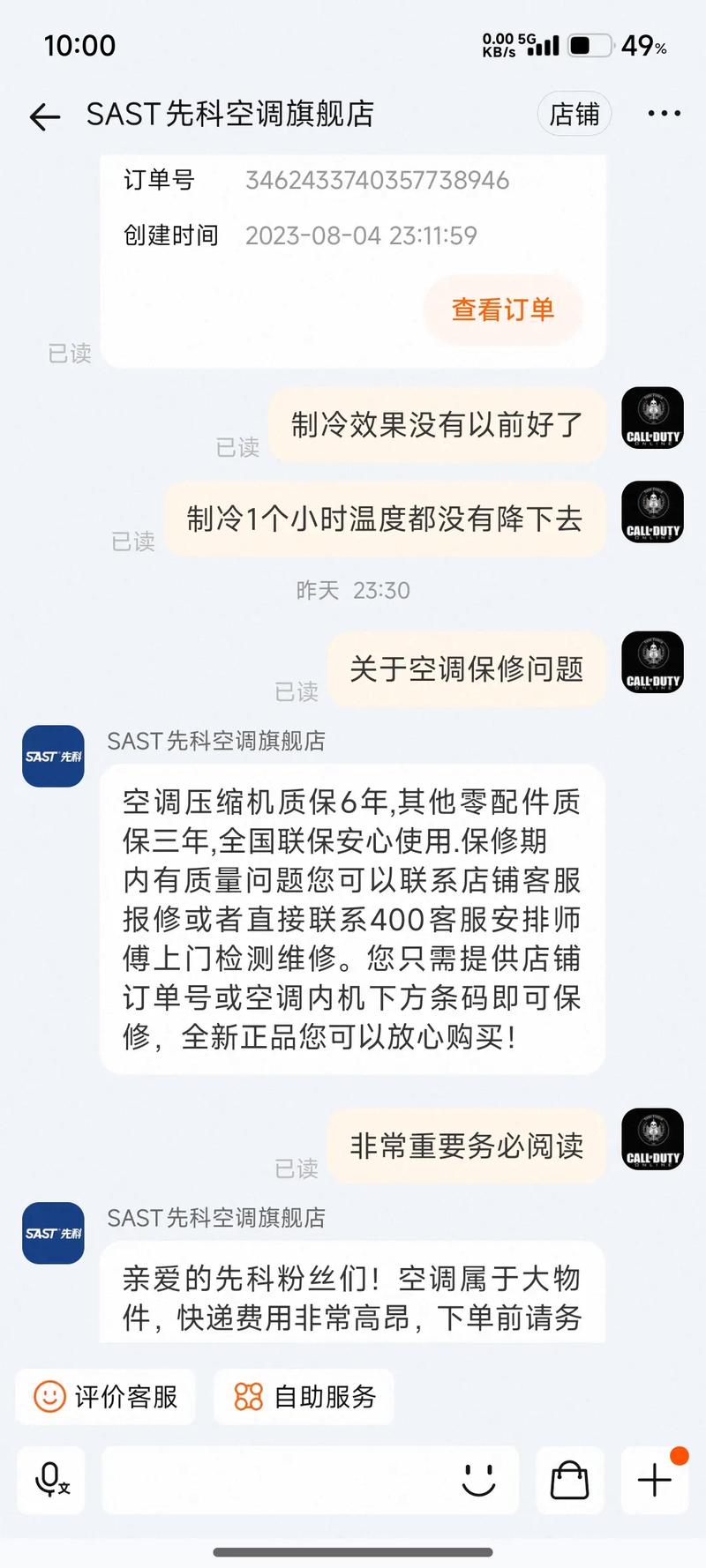Tap the 非常重要务必阅读 message bubble
The image size is (706, 1568).
pyautogui.click(x=466, y=1146)
